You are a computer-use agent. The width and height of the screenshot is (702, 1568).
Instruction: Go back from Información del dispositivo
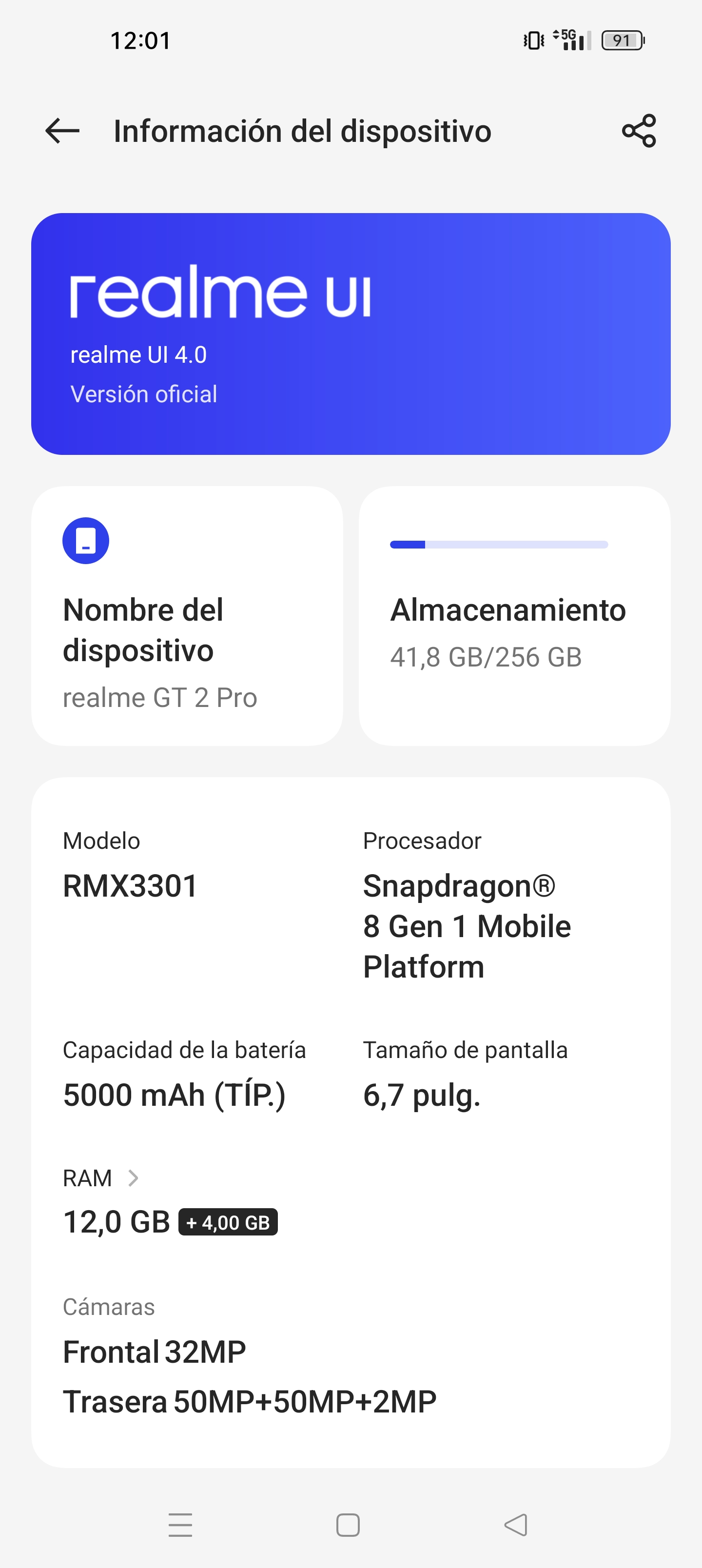click(62, 131)
